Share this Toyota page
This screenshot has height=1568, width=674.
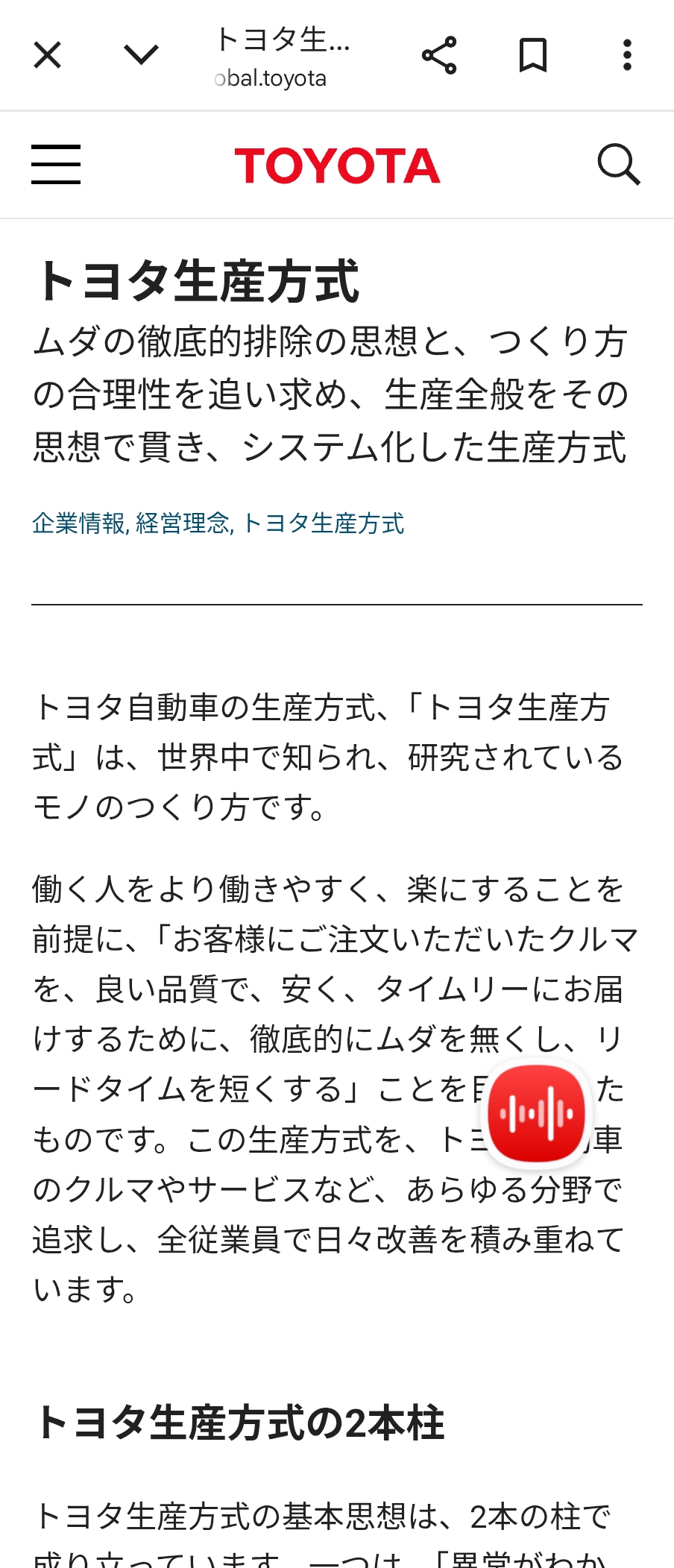(439, 55)
